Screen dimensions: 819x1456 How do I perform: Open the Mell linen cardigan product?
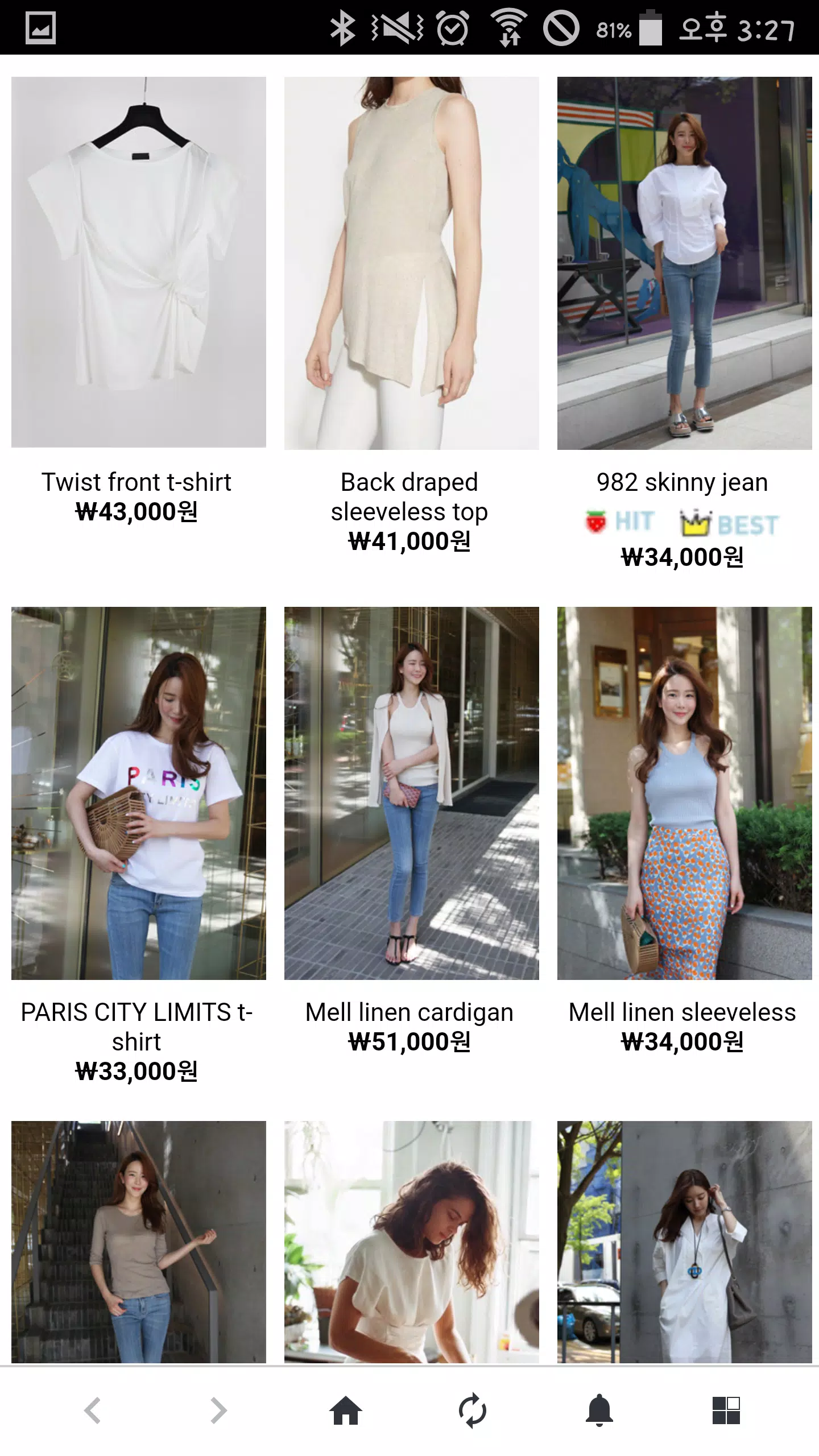tap(411, 793)
